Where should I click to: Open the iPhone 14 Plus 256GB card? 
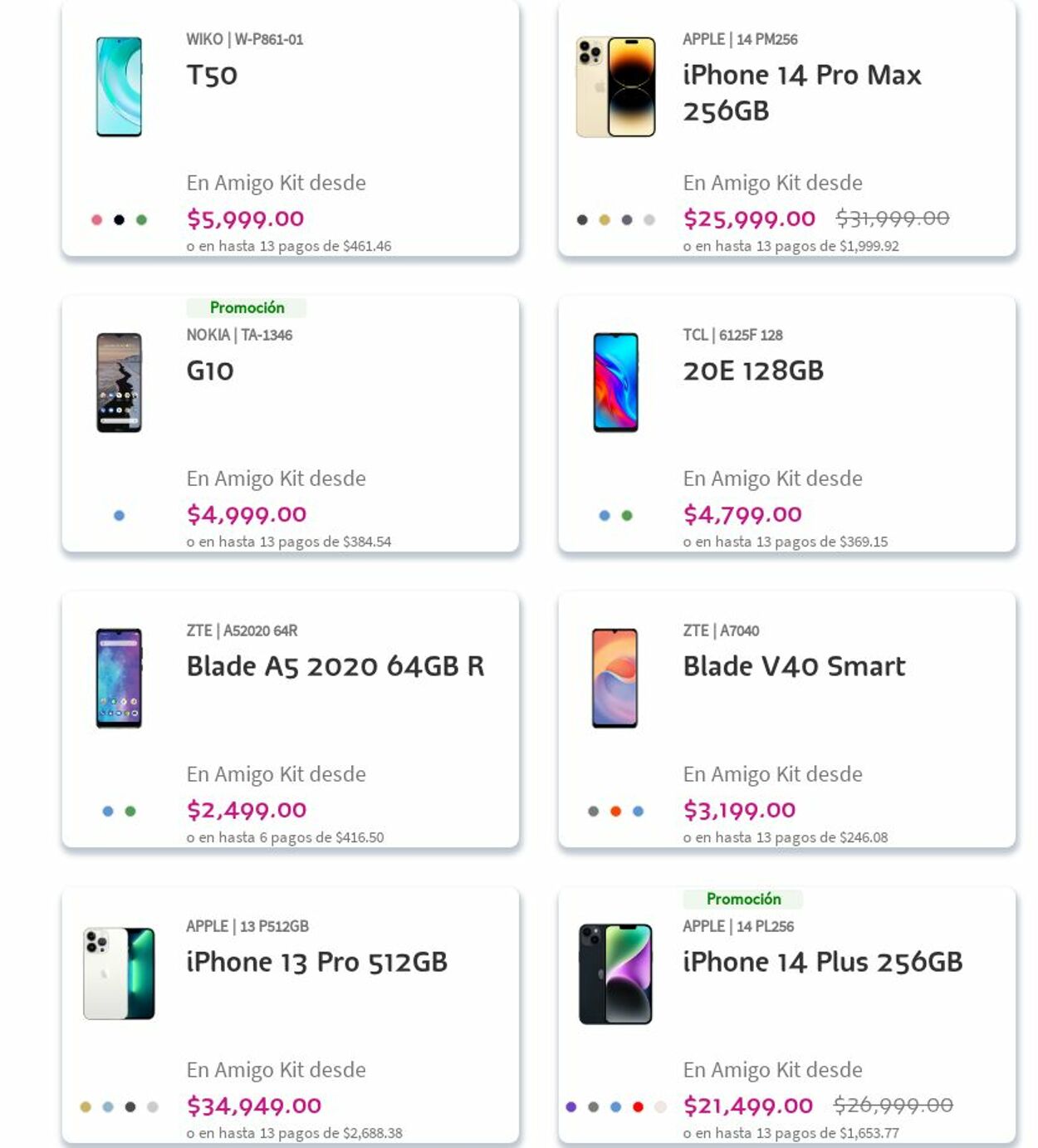[822, 962]
